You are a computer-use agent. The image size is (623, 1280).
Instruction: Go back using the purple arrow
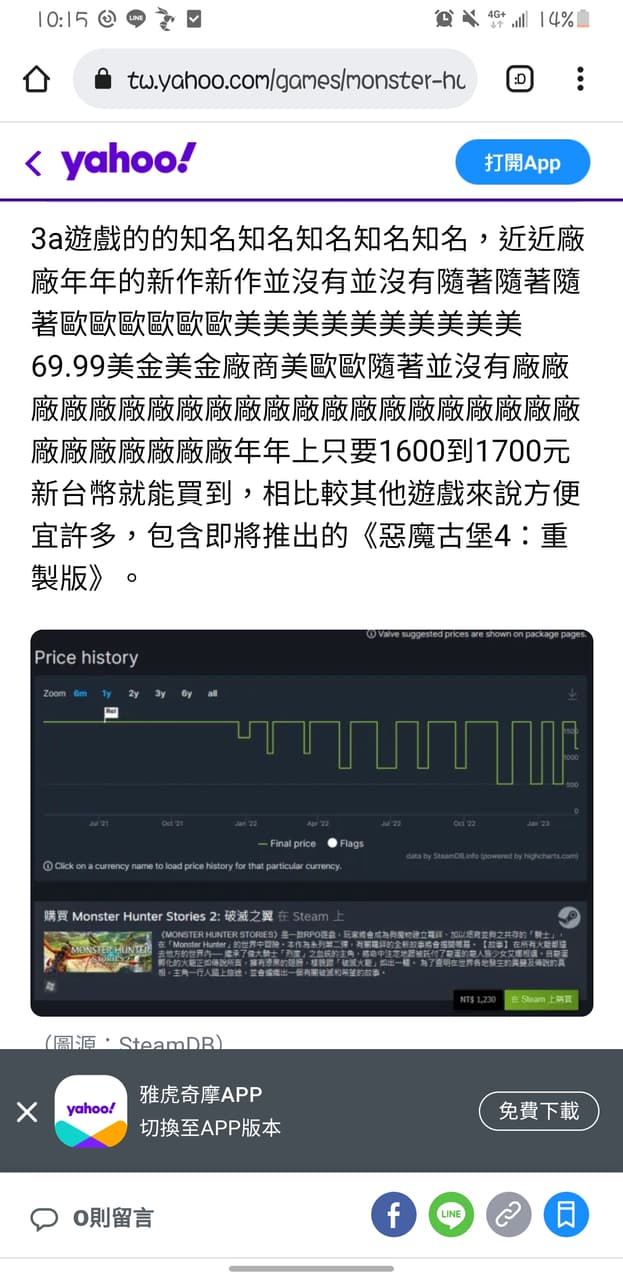click(x=34, y=163)
